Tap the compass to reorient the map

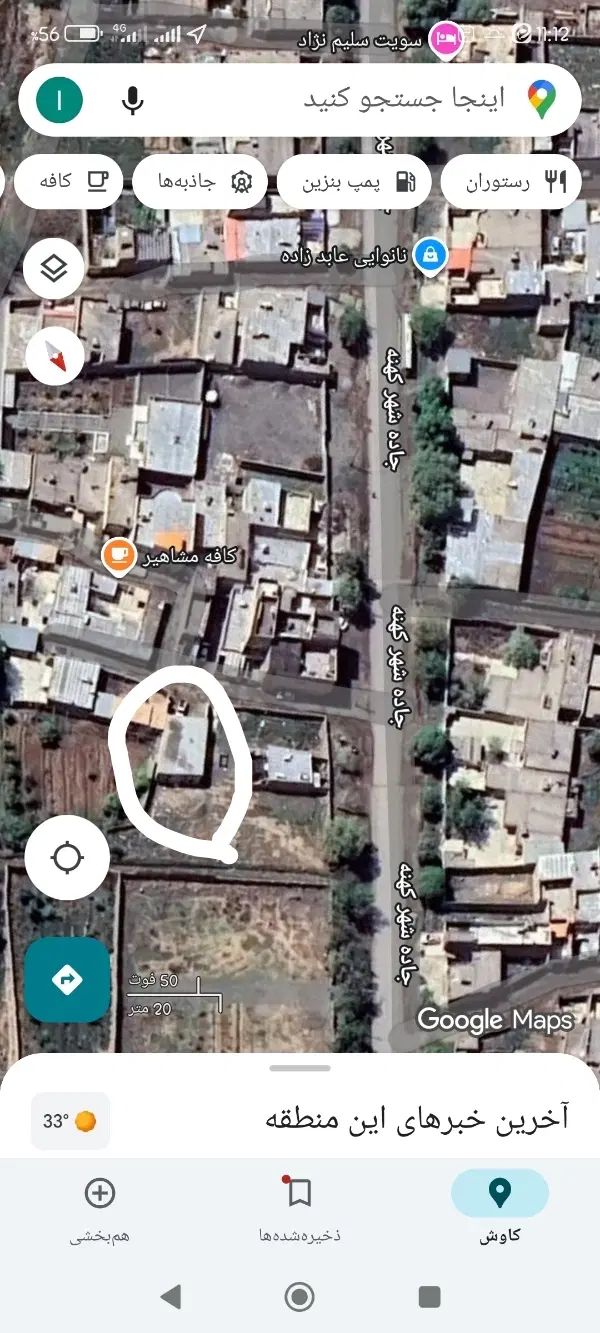[55, 355]
